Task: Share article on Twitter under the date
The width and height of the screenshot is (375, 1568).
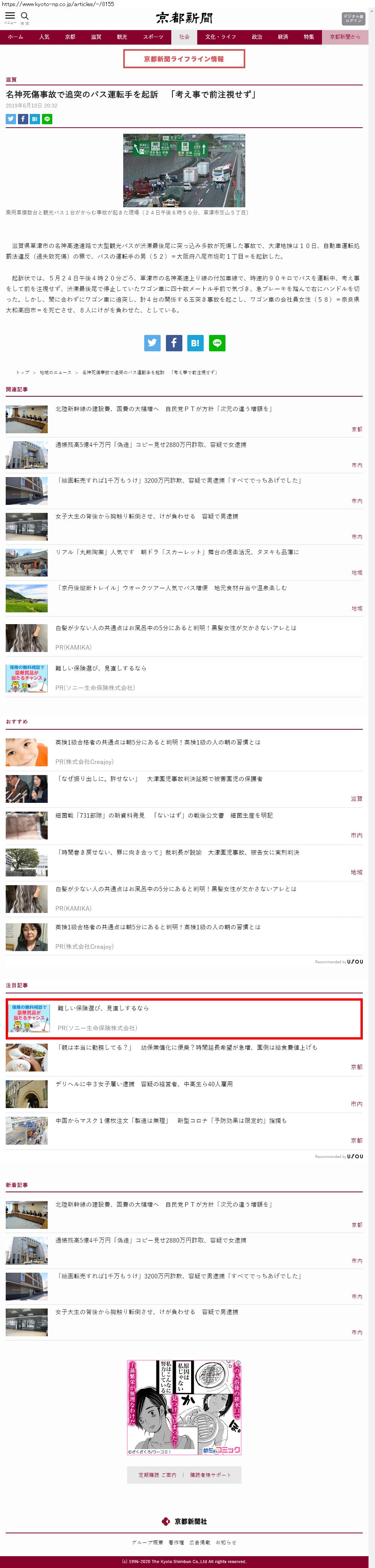Action: pos(10,119)
